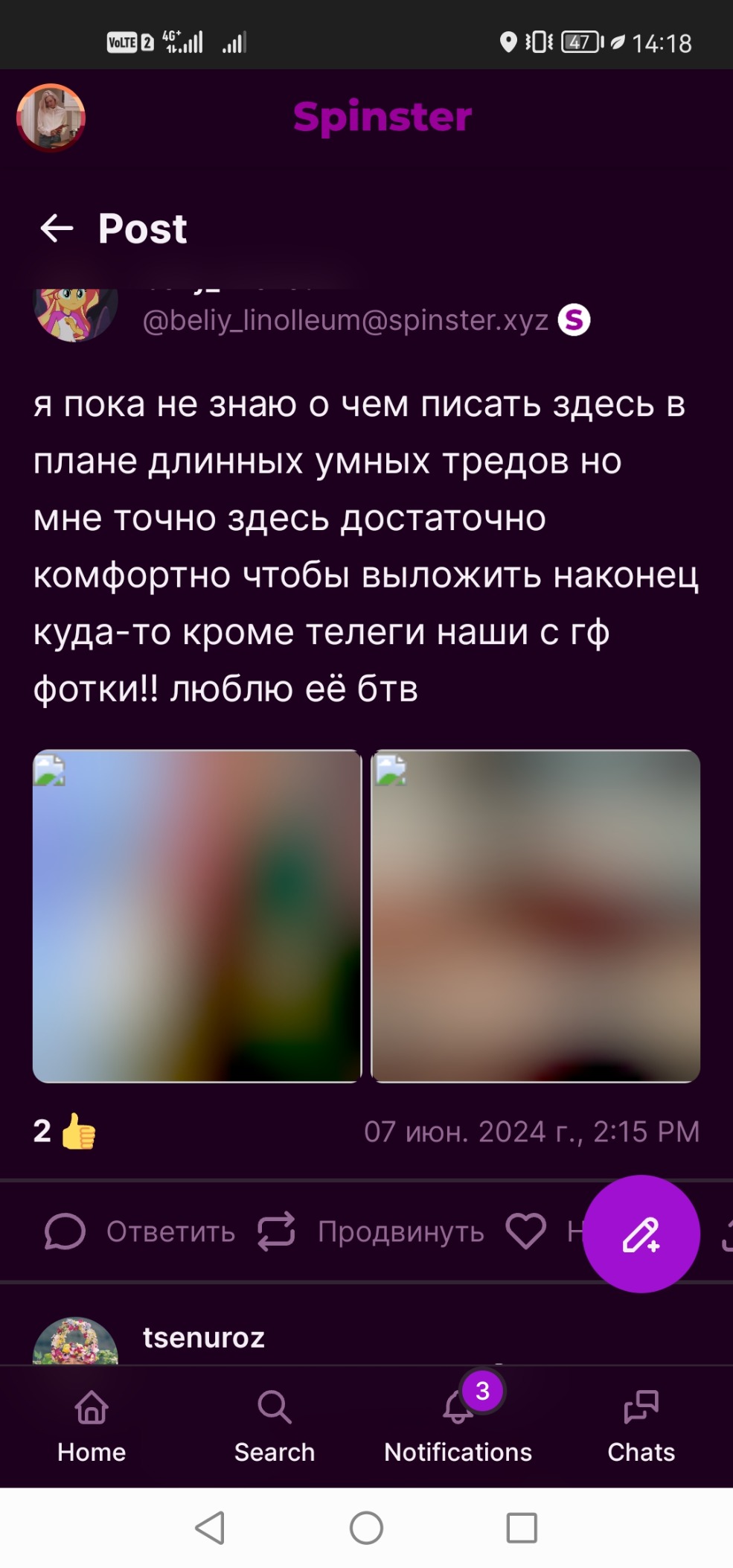Like the post with the heart icon
The width and height of the screenshot is (733, 1568).
coord(526,1231)
